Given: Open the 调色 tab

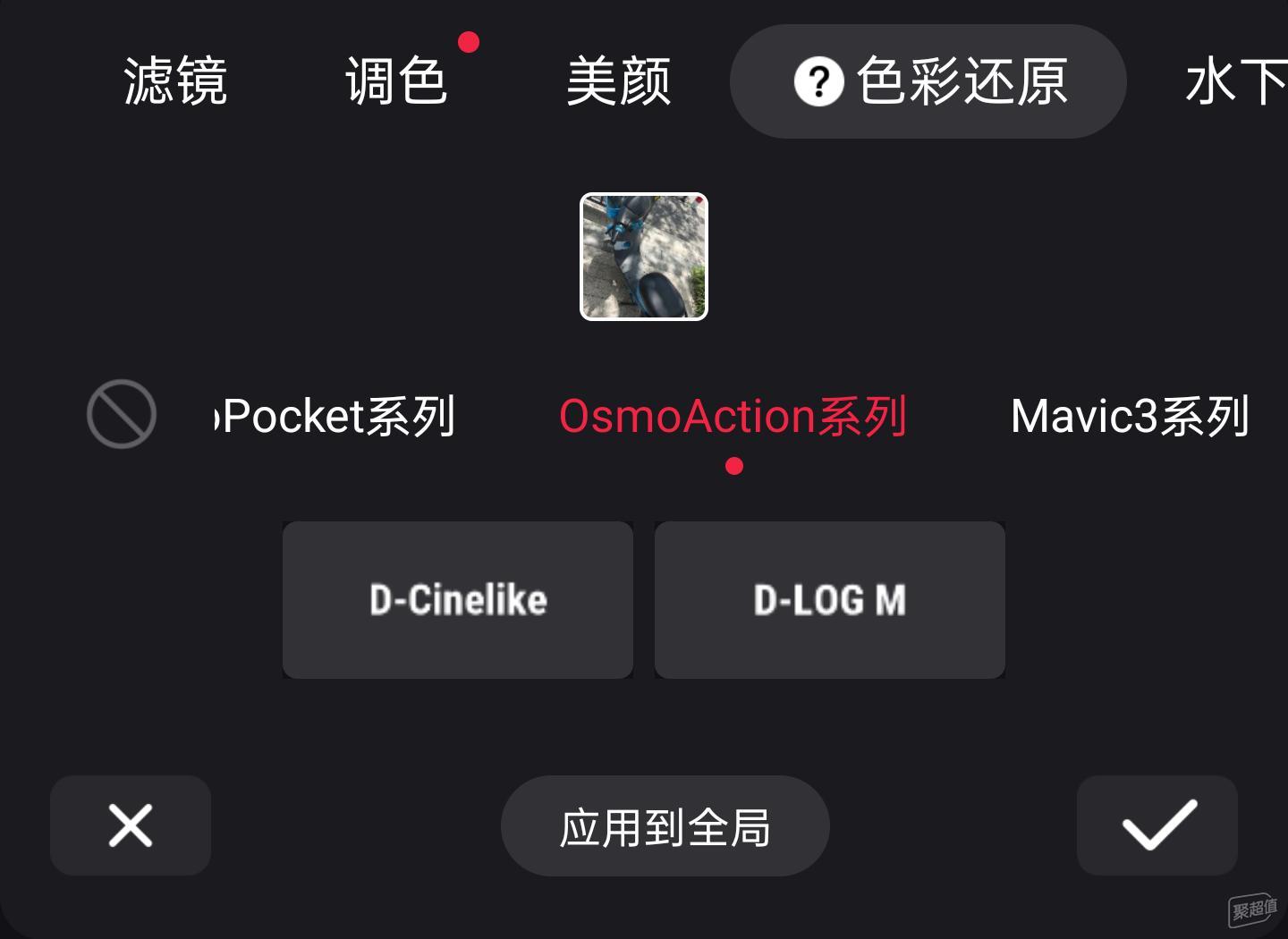Looking at the screenshot, I should point(396,81).
